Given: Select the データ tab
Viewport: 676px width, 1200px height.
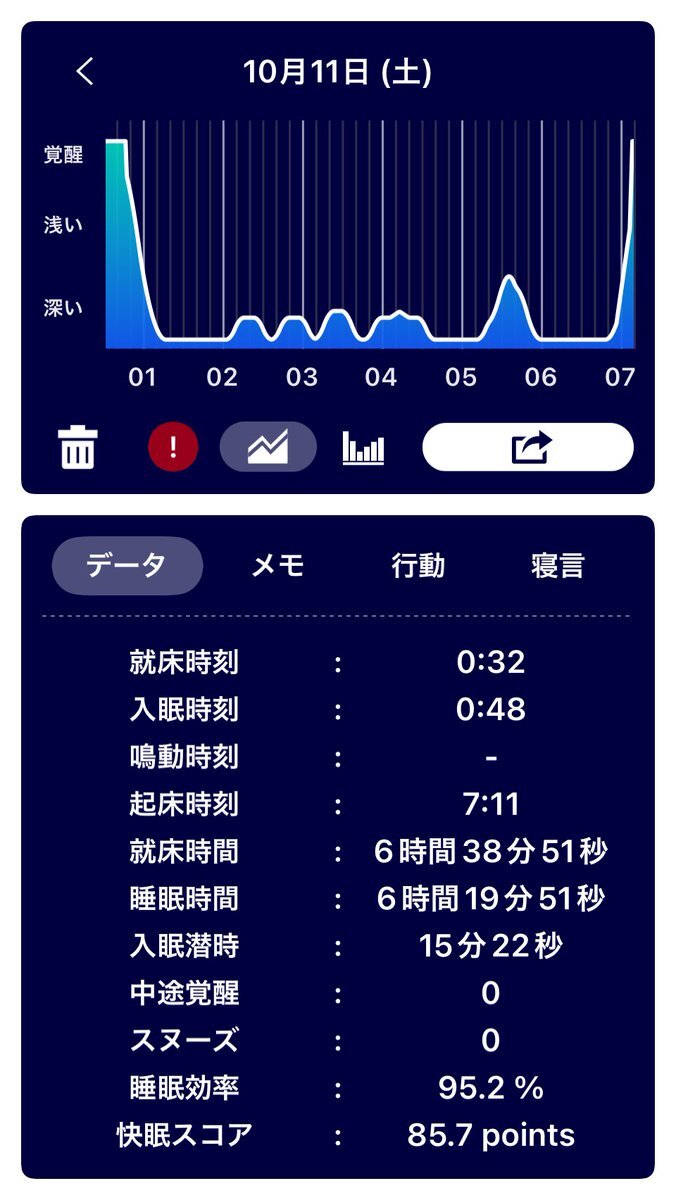Looking at the screenshot, I should click(127, 566).
